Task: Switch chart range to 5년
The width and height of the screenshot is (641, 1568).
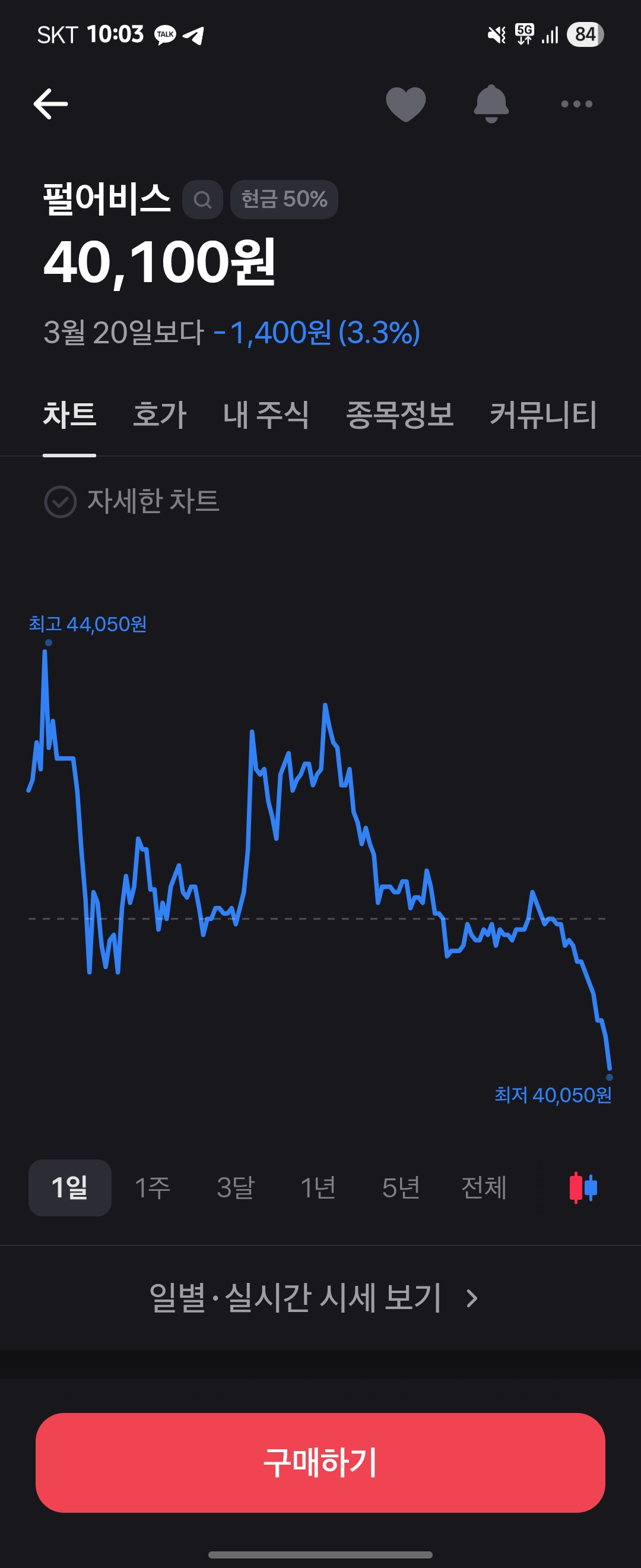Action: [401, 1187]
